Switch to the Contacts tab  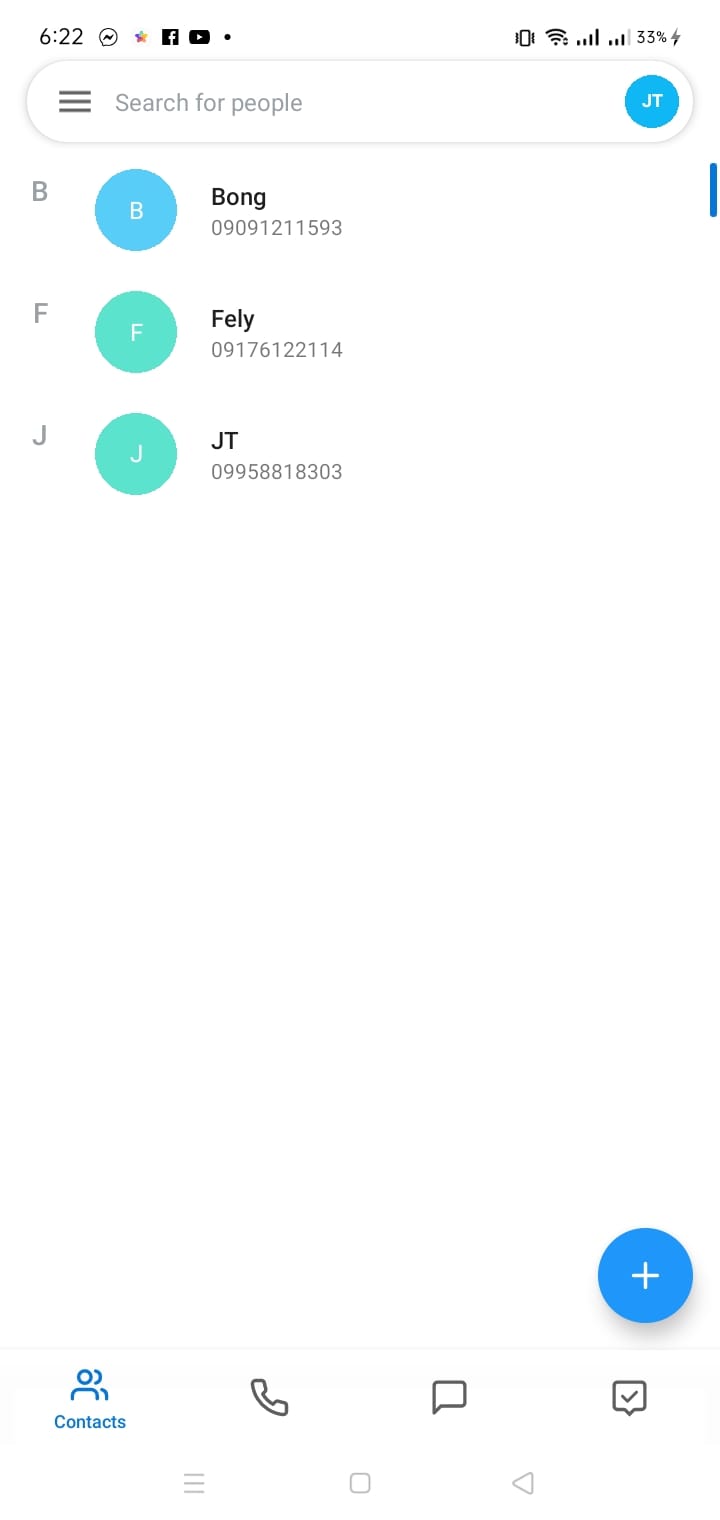(90, 1398)
